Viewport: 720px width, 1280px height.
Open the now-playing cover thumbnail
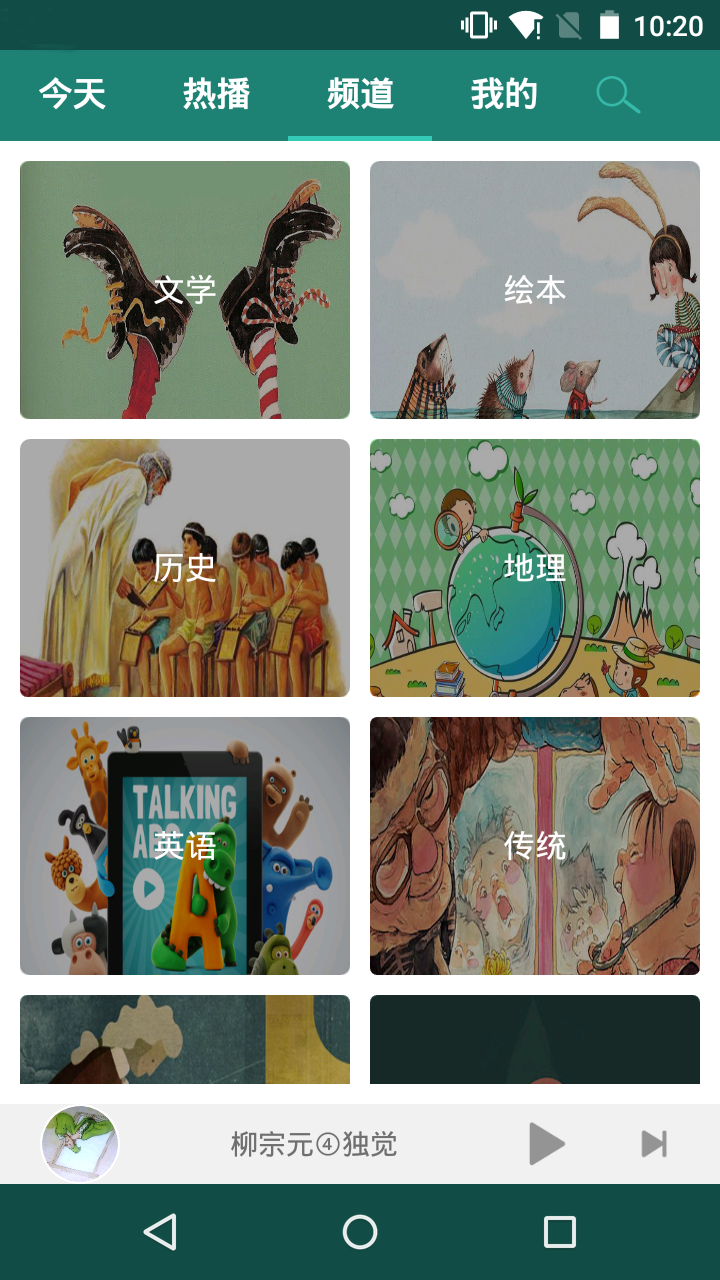[80, 1144]
